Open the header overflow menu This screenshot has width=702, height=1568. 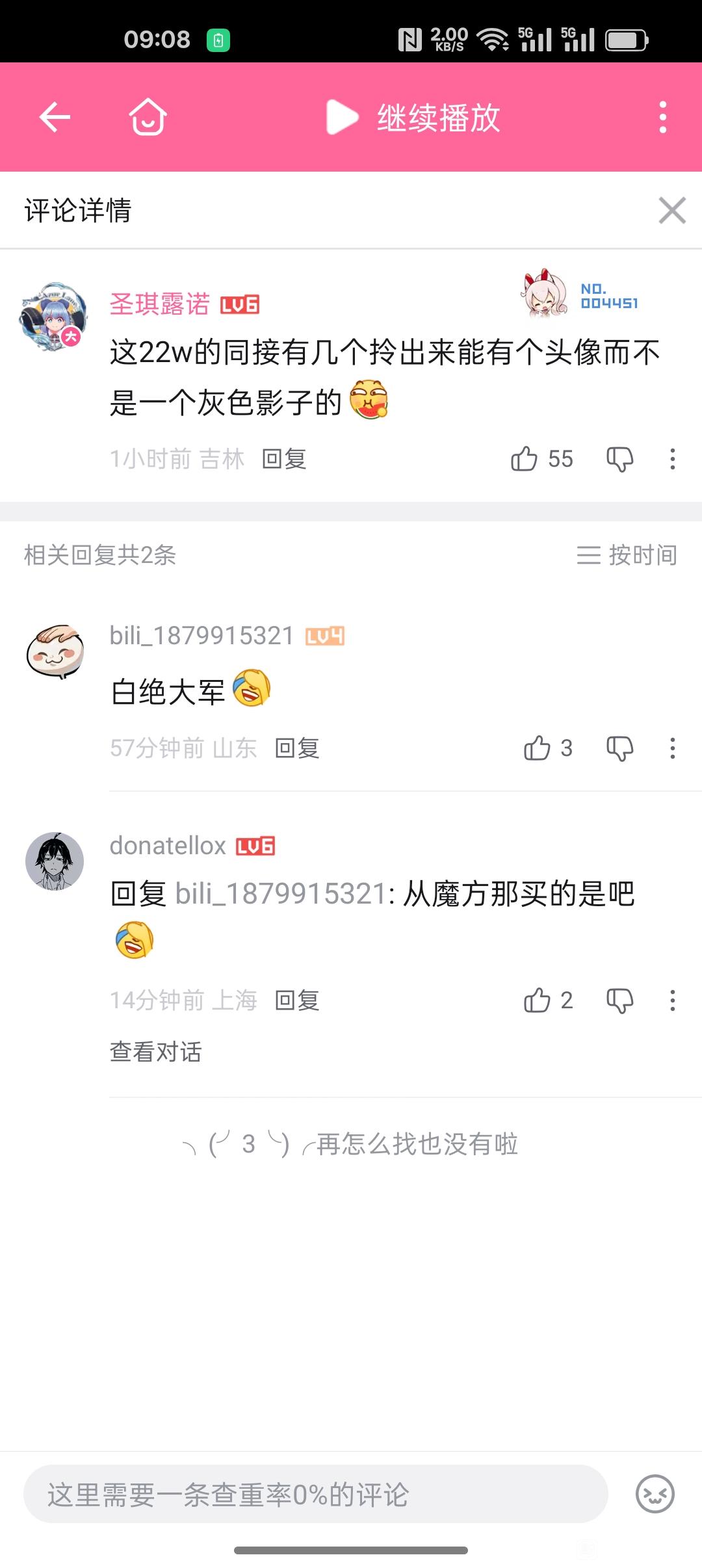662,118
